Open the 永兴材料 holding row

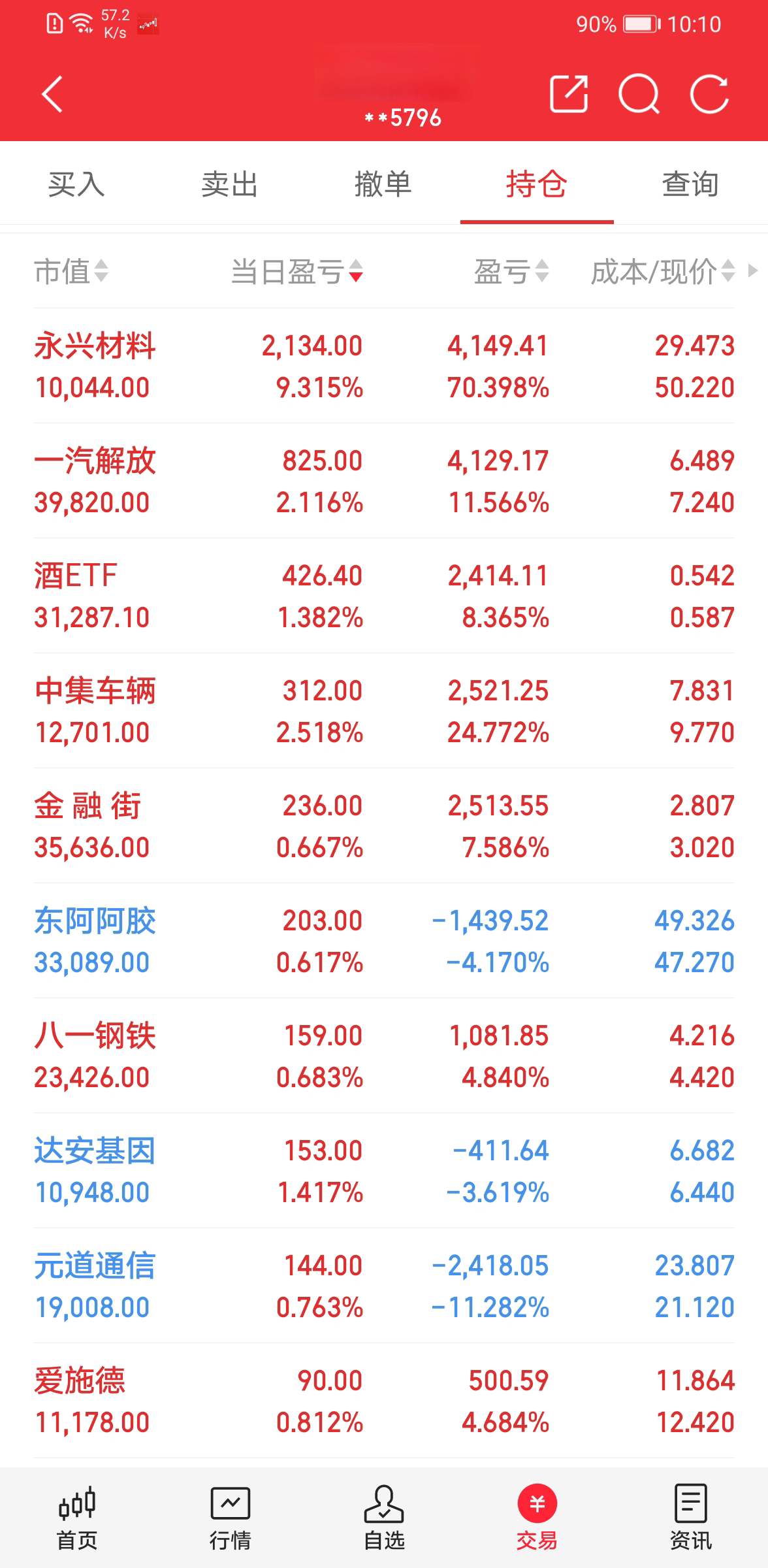pos(383,366)
